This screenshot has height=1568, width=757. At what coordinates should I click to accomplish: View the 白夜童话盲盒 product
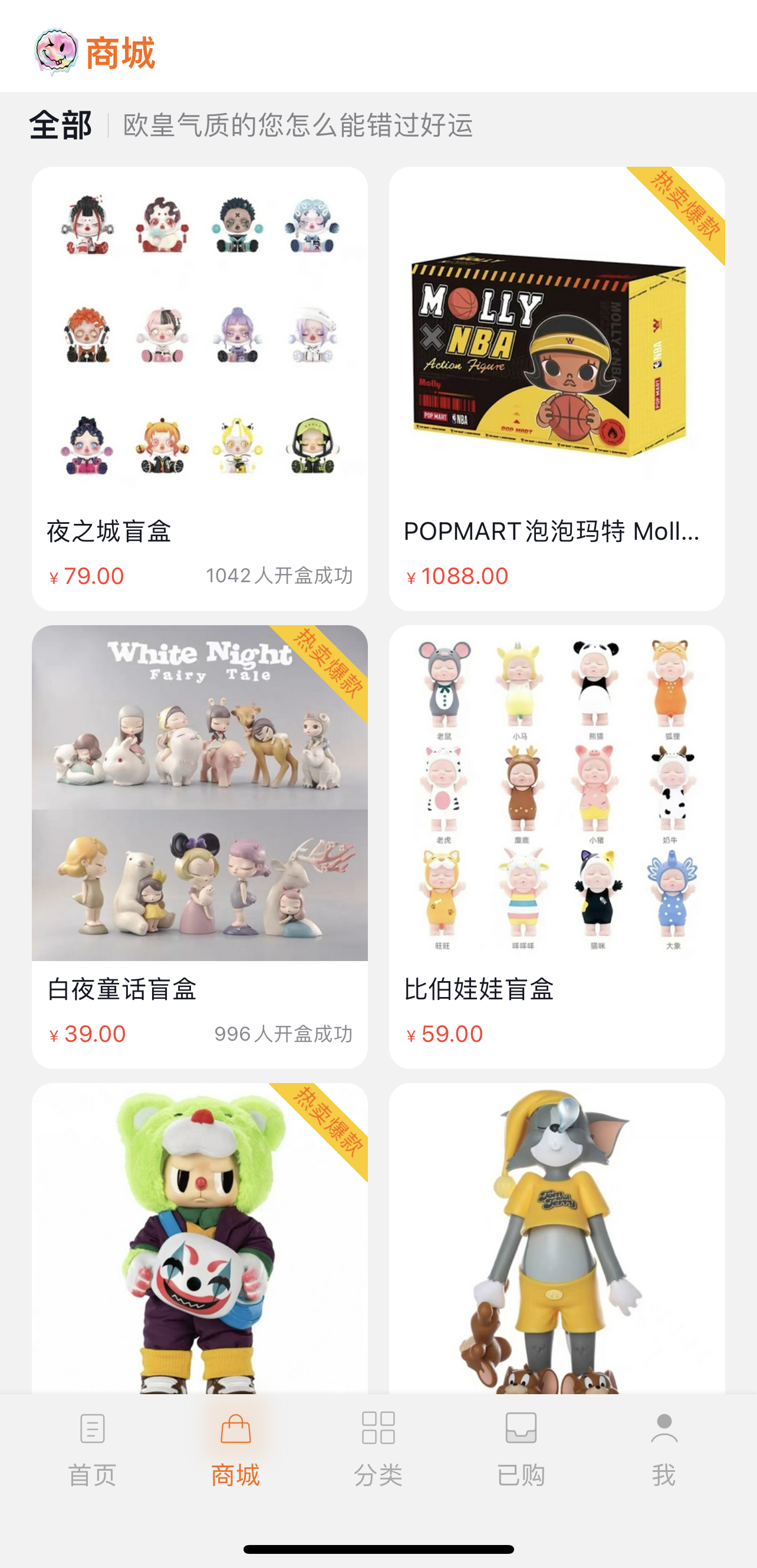tap(199, 846)
